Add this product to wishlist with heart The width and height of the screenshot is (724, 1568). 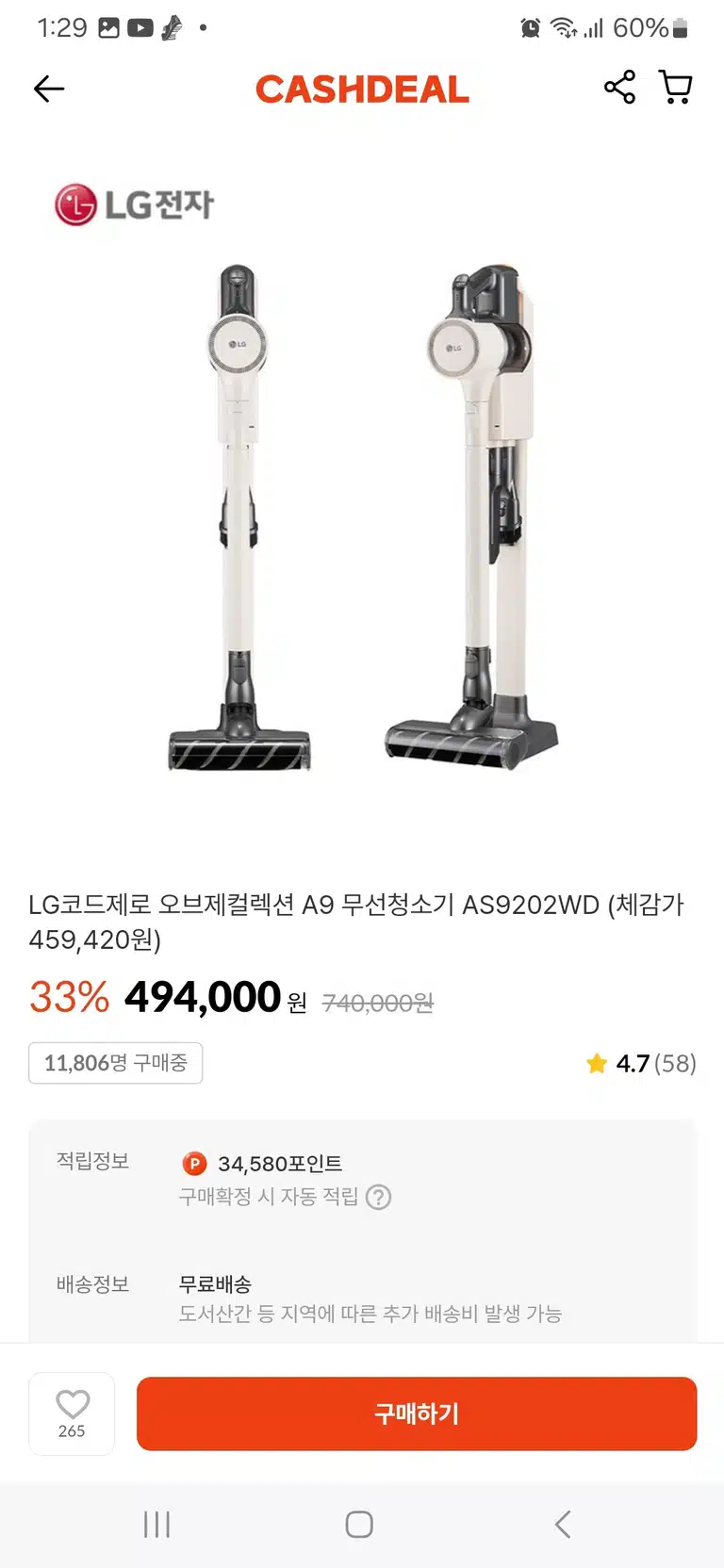(72, 1413)
